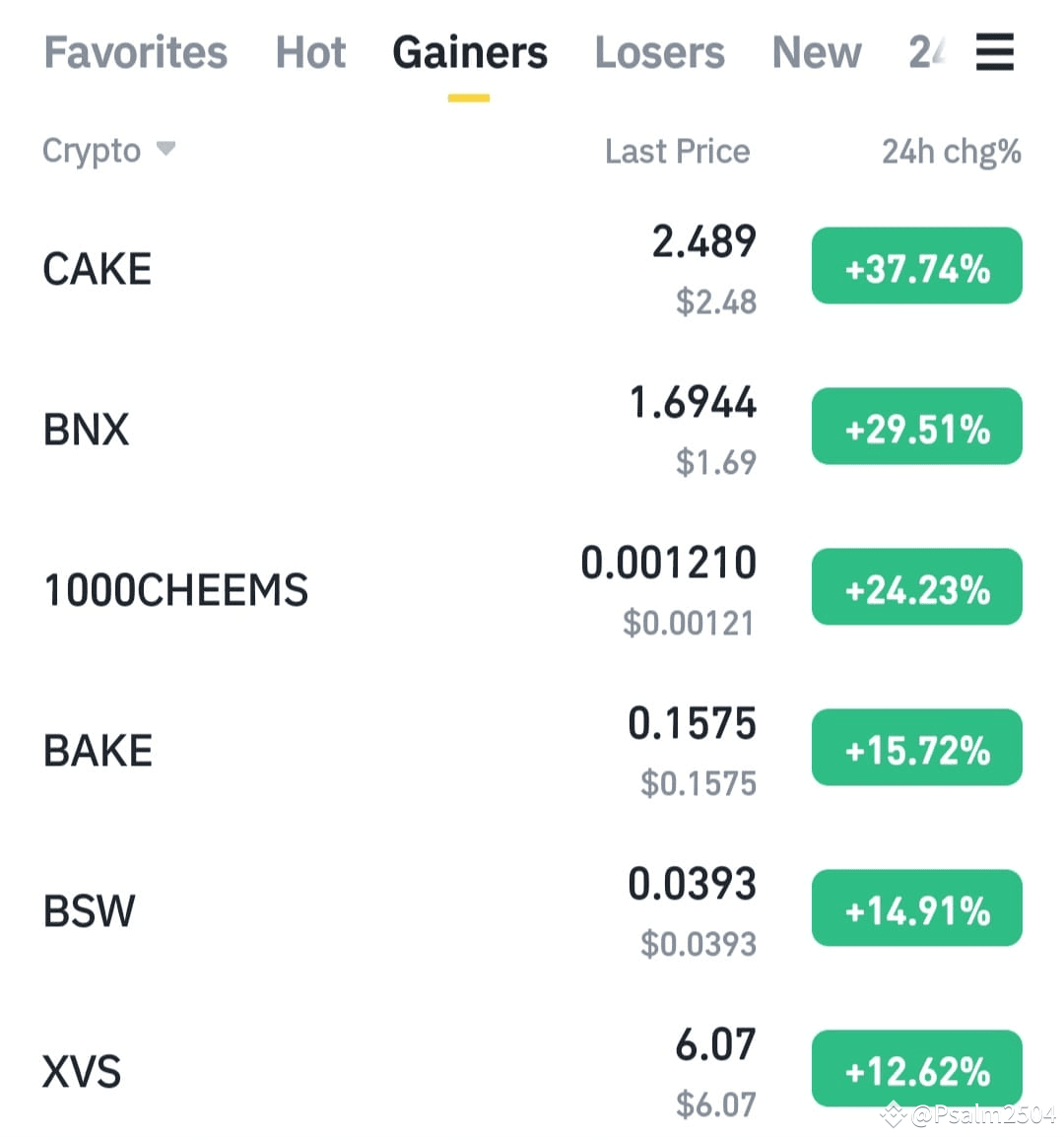Tap the 24h chg% column header
The width and height of the screenshot is (1064, 1137).
[950, 150]
